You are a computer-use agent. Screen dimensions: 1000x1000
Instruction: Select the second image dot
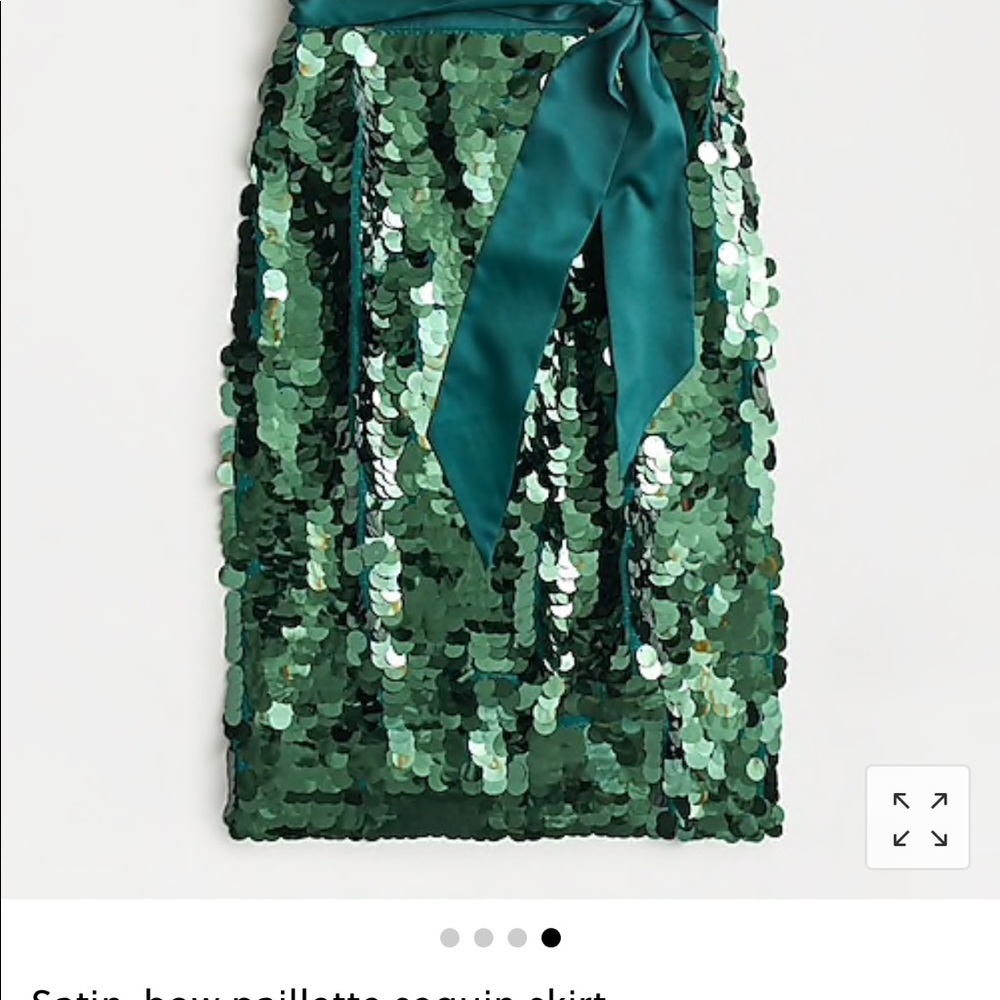484,937
